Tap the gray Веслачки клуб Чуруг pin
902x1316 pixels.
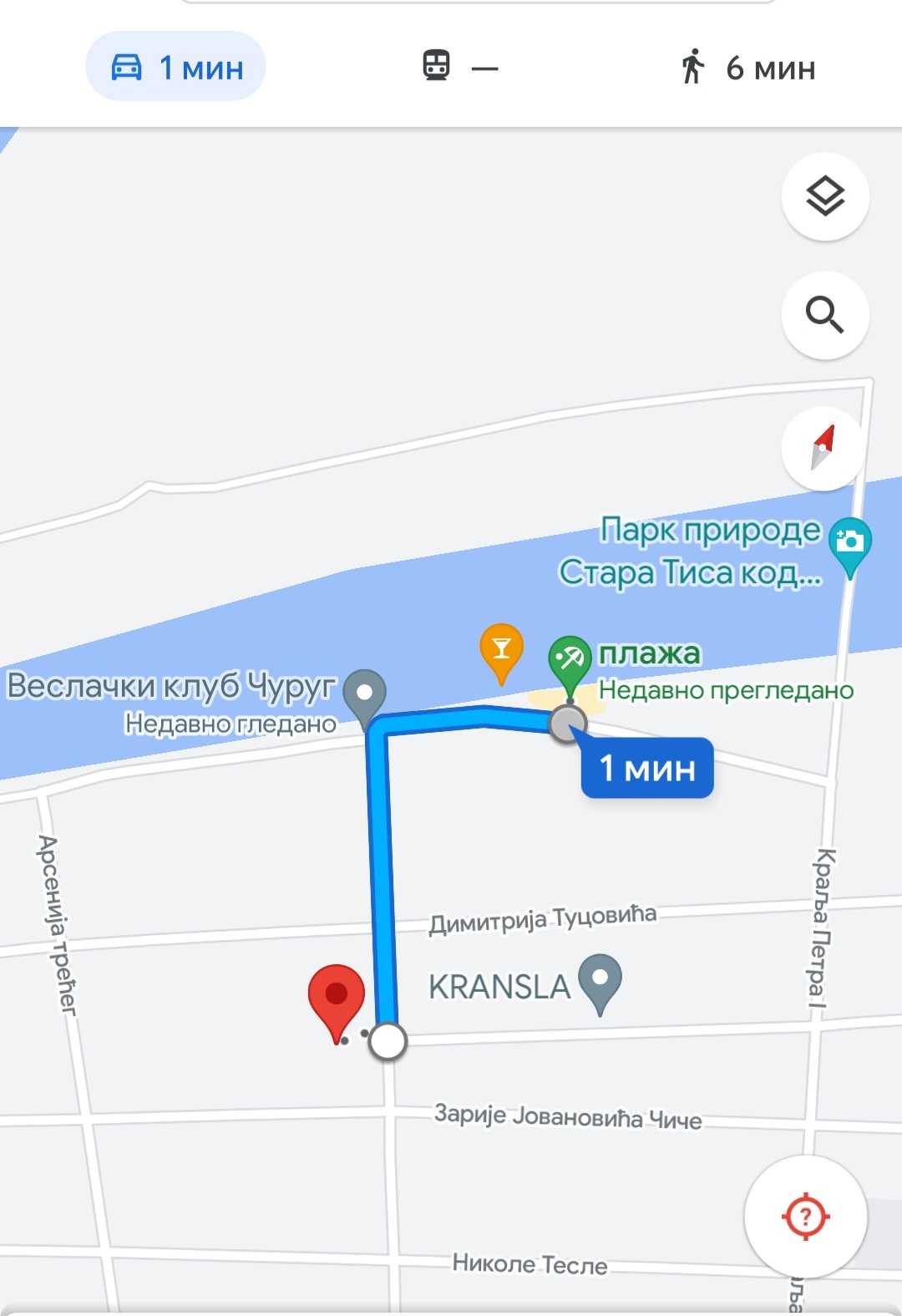point(365,694)
